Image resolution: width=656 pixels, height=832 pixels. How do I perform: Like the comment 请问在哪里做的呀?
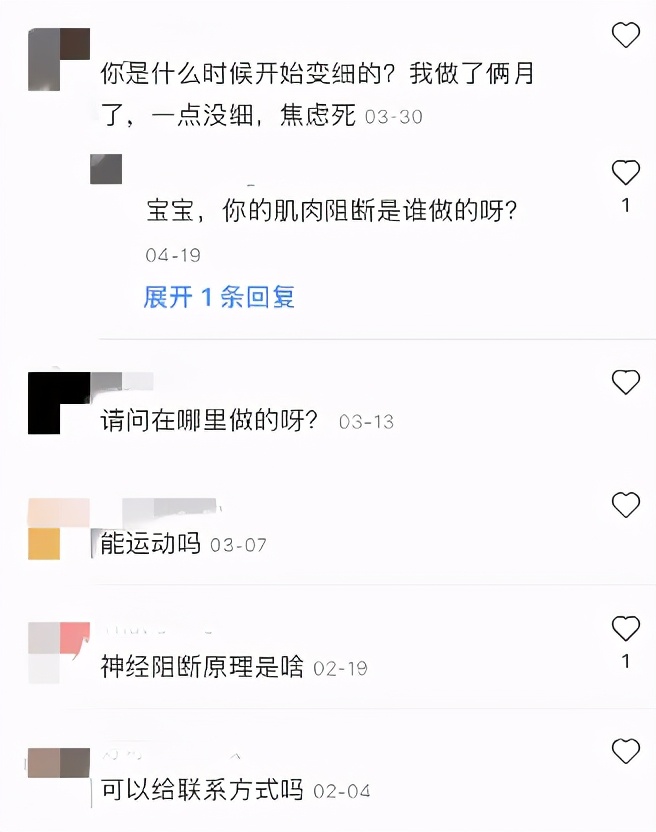[625, 381]
